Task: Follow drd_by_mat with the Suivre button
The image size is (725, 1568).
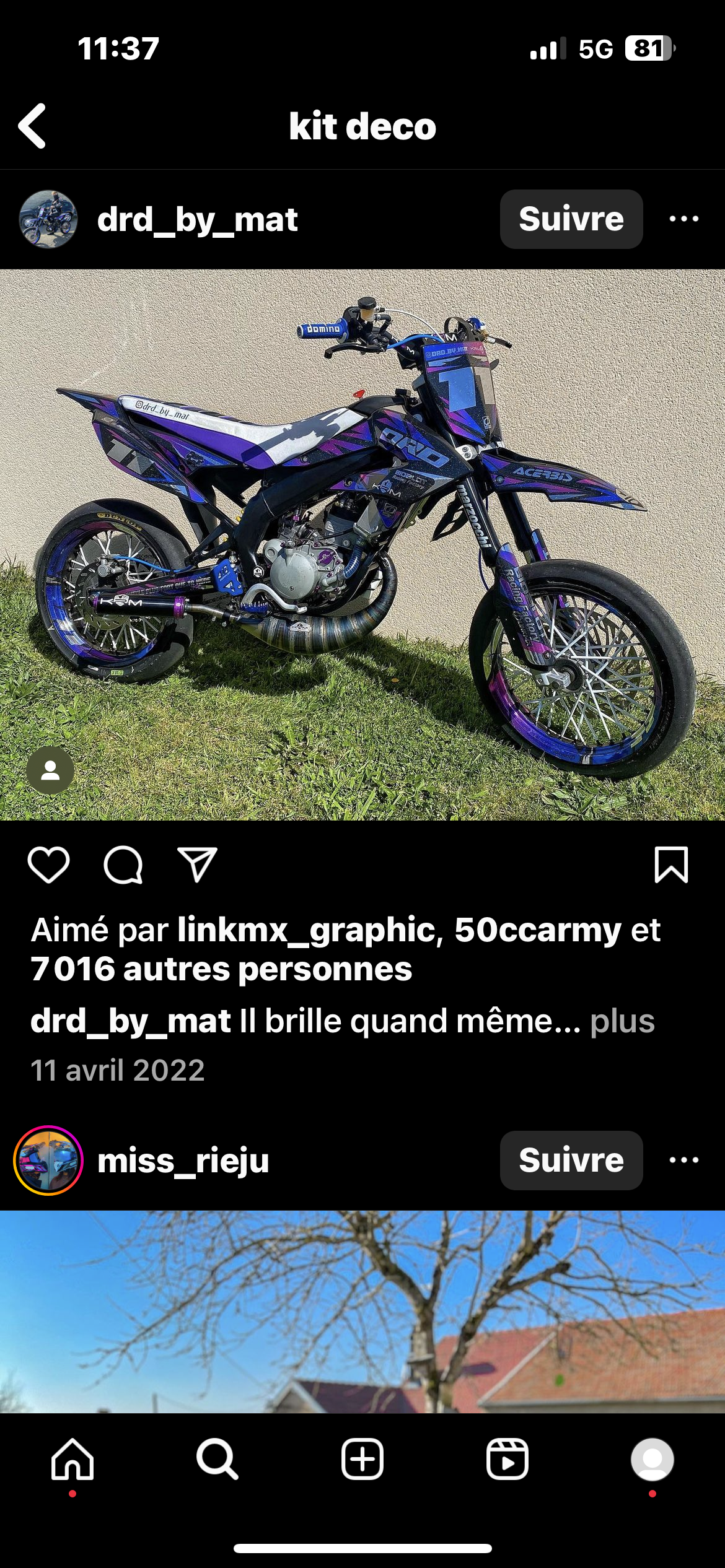Action: click(571, 219)
